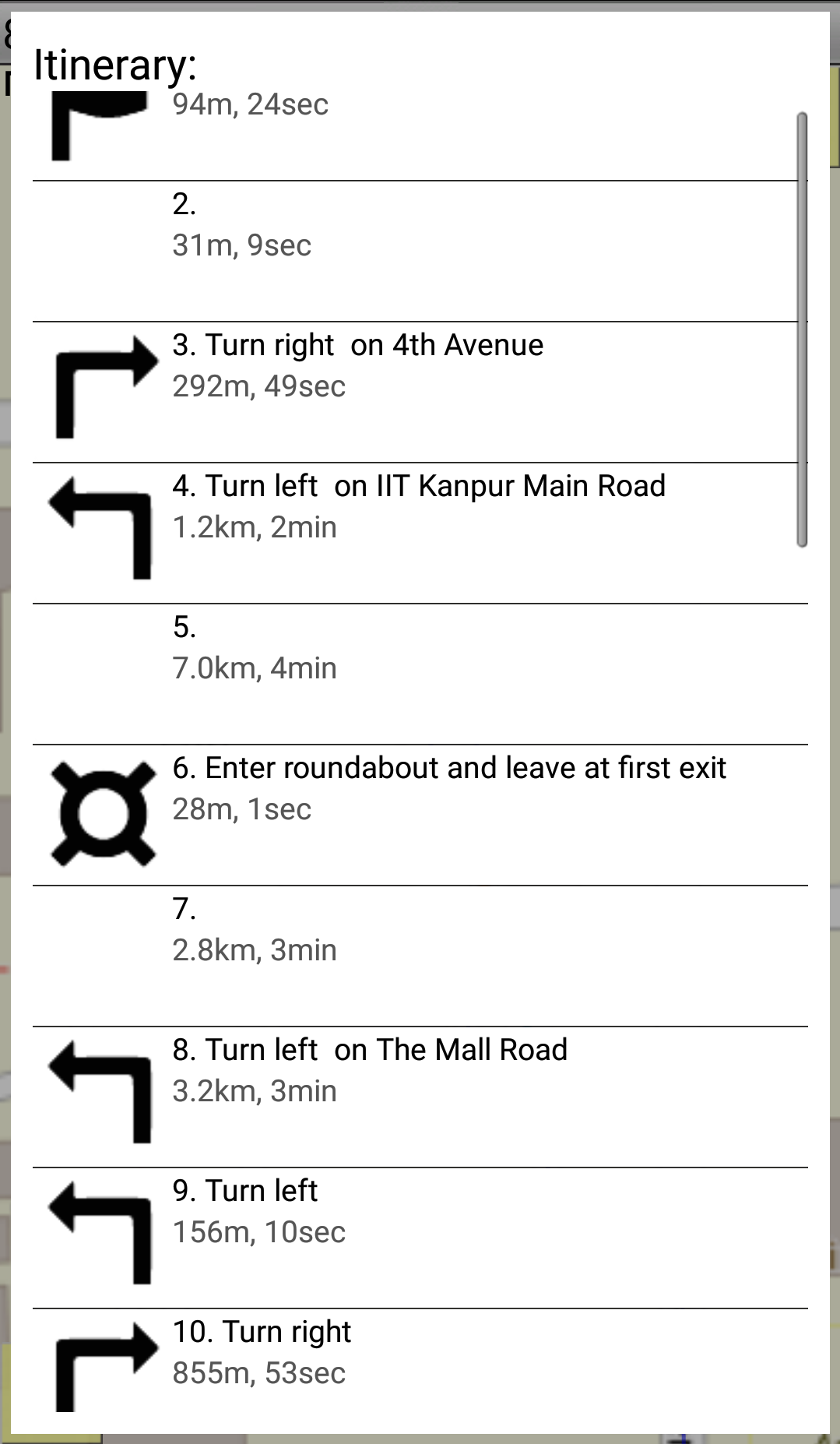Select step 2 with 31m, 9sec
Image resolution: width=840 pixels, height=1444 pixels.
coord(419,251)
